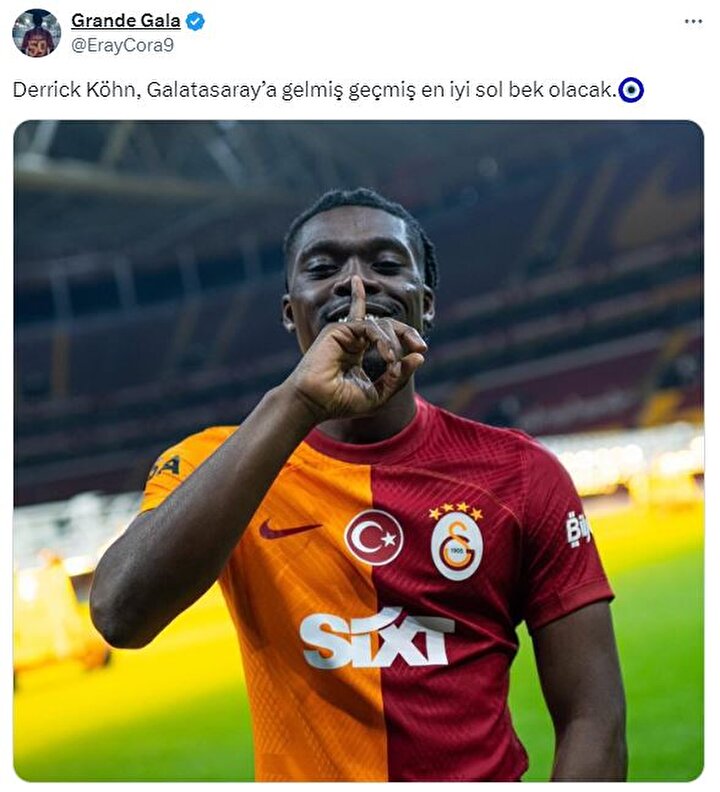Open Grande Gala's profile picture
The width and height of the screenshot is (720, 792).
37,33
